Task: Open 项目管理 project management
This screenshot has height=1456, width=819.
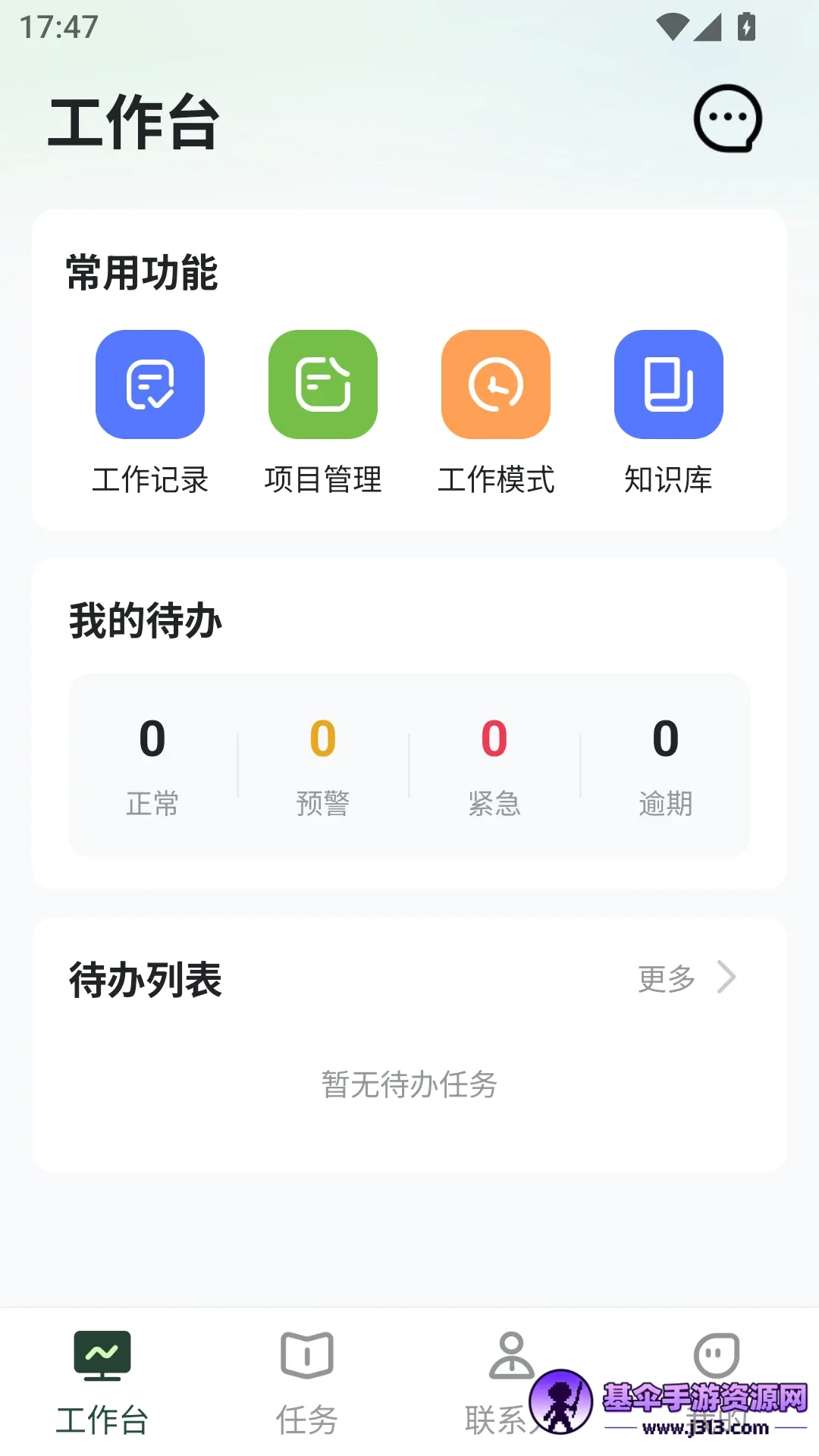Action: click(323, 413)
